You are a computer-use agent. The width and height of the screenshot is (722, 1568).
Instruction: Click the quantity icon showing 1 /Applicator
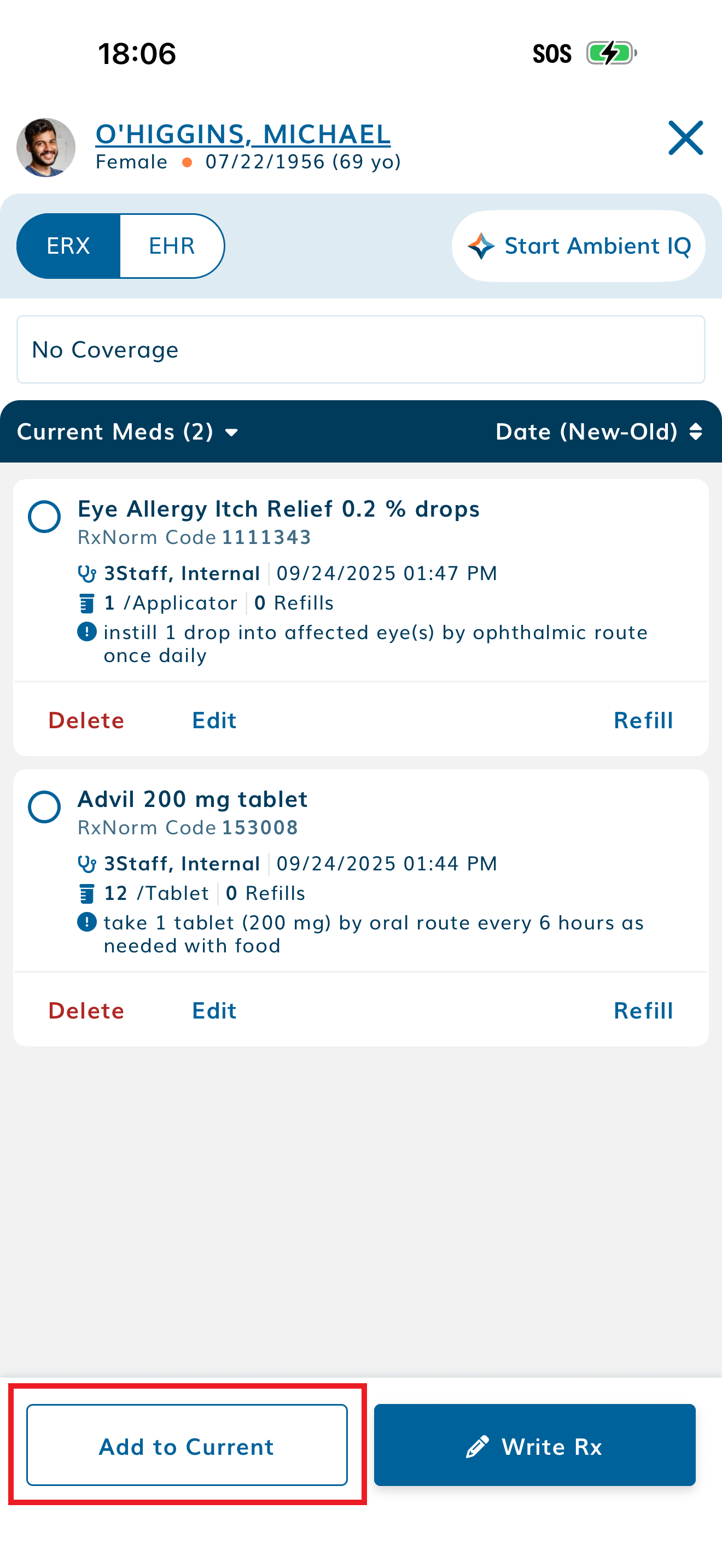point(86,602)
